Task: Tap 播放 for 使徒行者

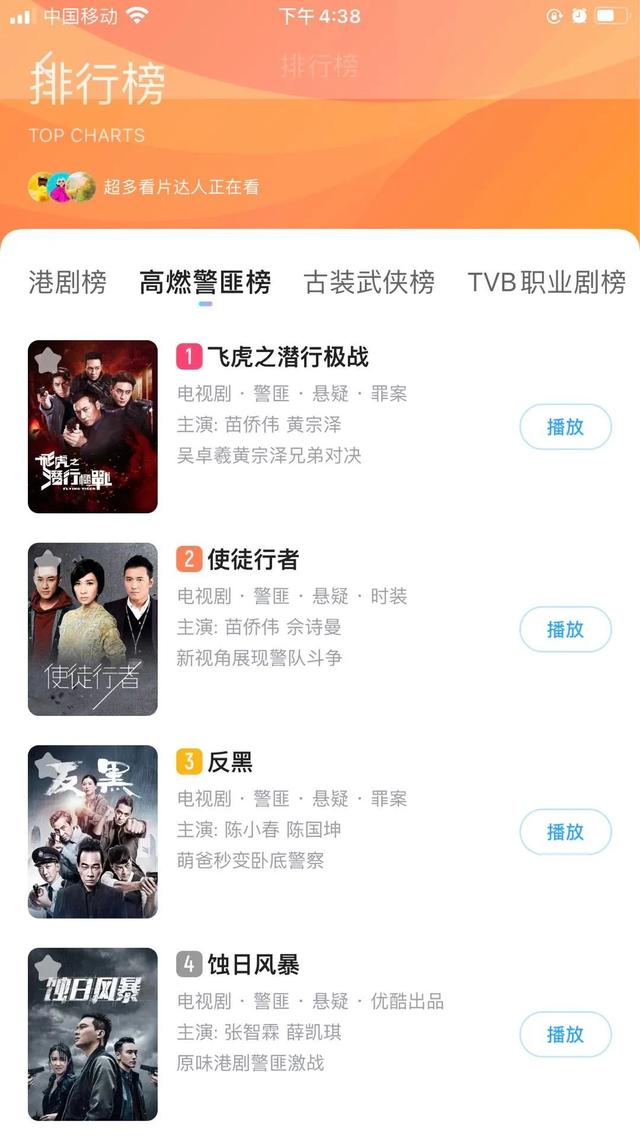Action: pos(565,629)
